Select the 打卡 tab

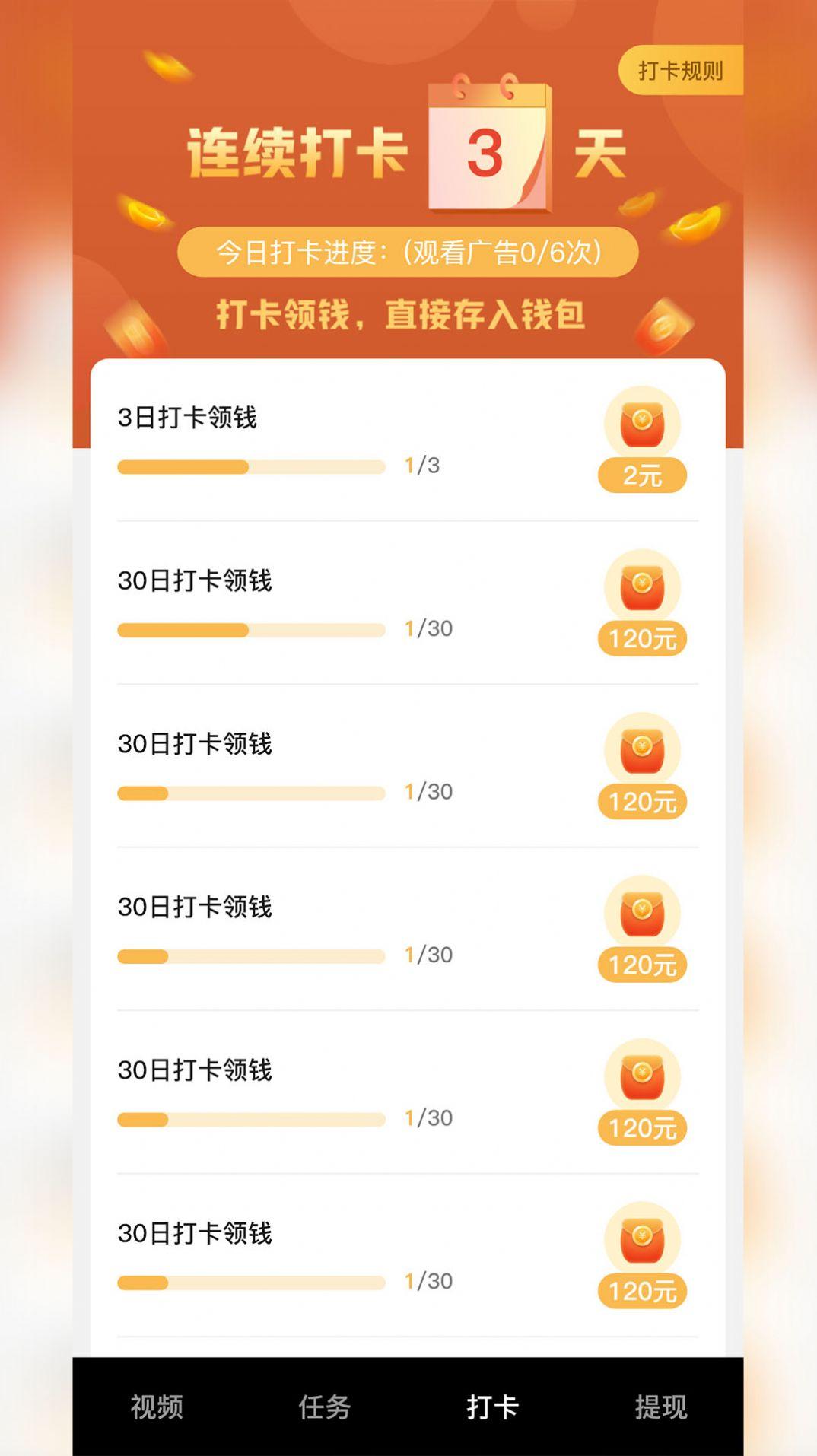(x=492, y=1407)
